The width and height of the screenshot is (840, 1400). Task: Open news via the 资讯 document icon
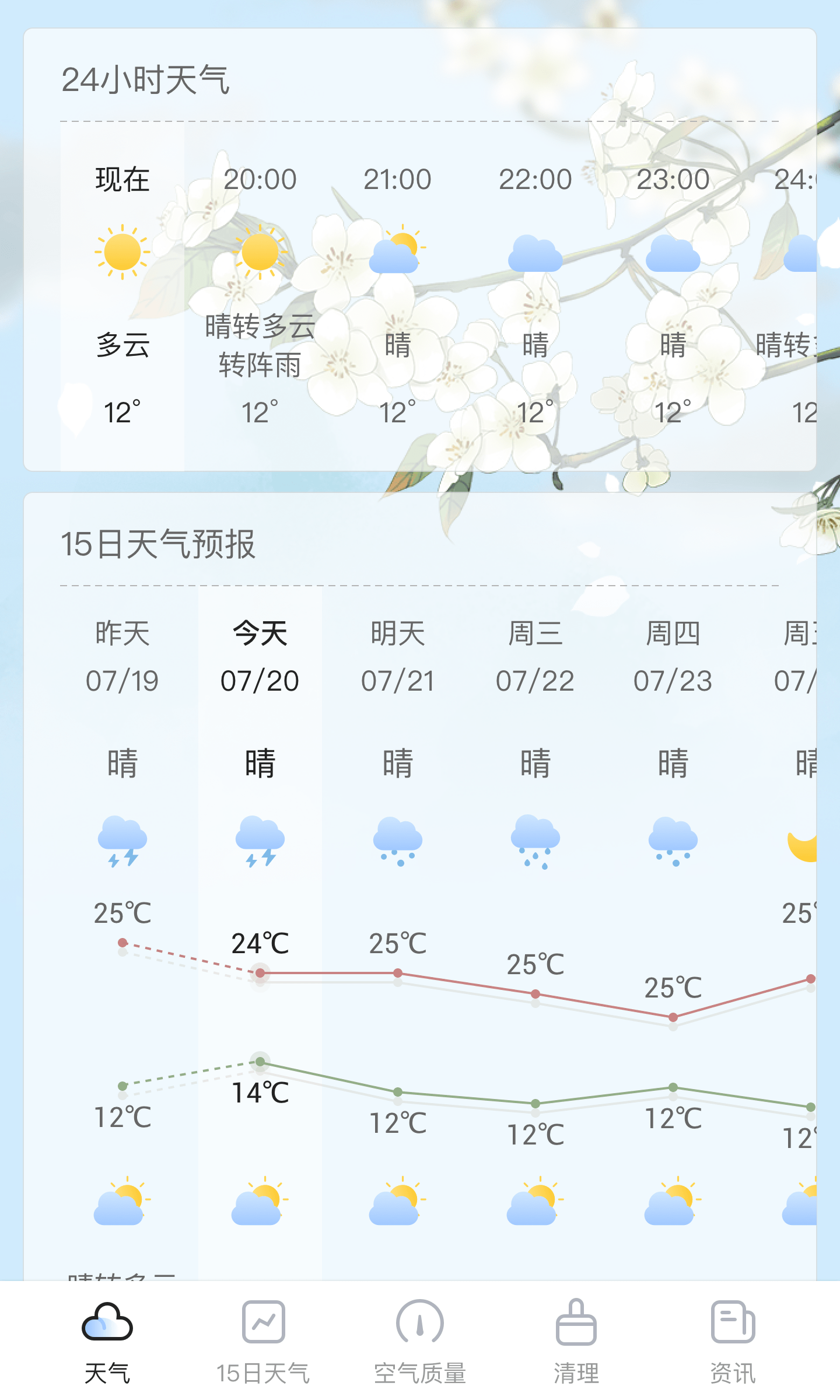[x=732, y=1322]
